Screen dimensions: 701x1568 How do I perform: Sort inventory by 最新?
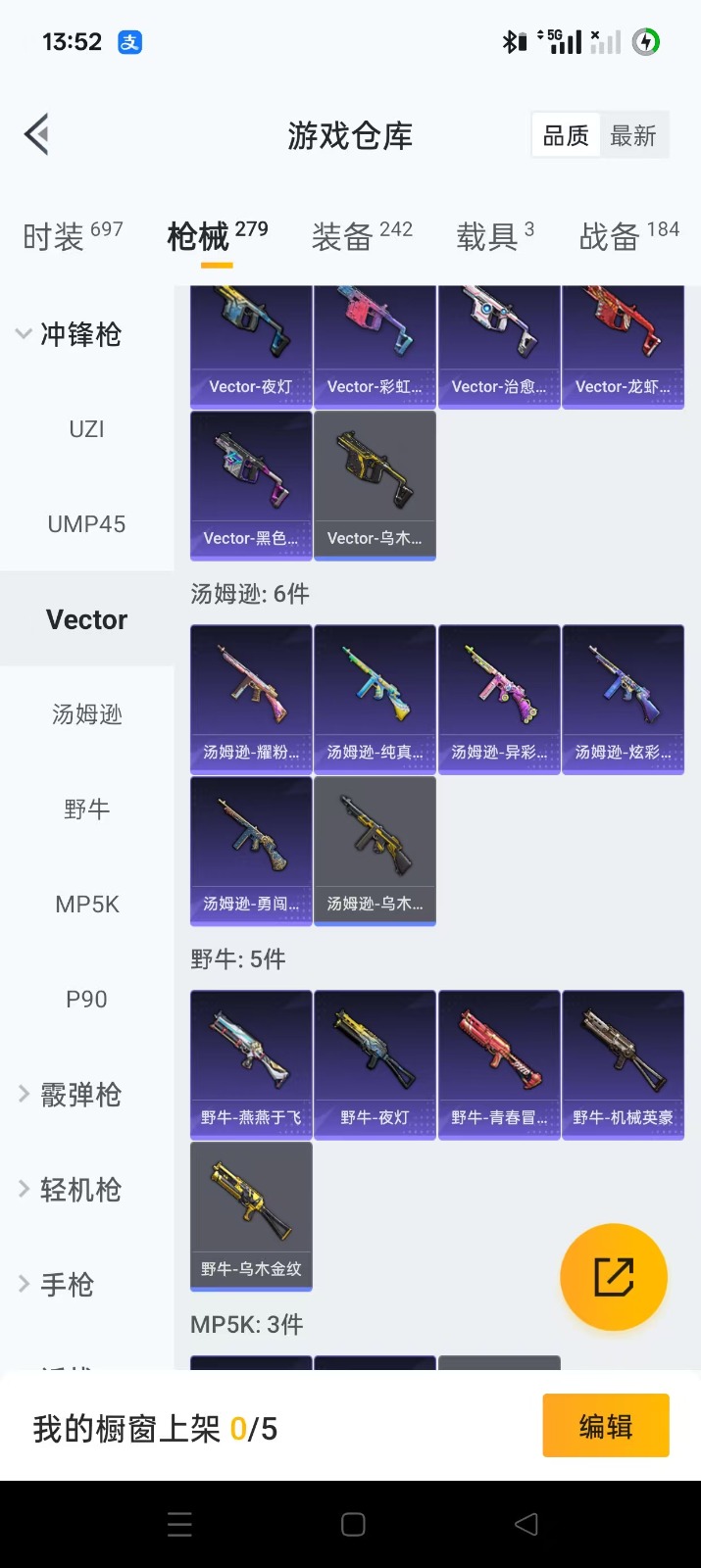pyautogui.click(x=632, y=136)
